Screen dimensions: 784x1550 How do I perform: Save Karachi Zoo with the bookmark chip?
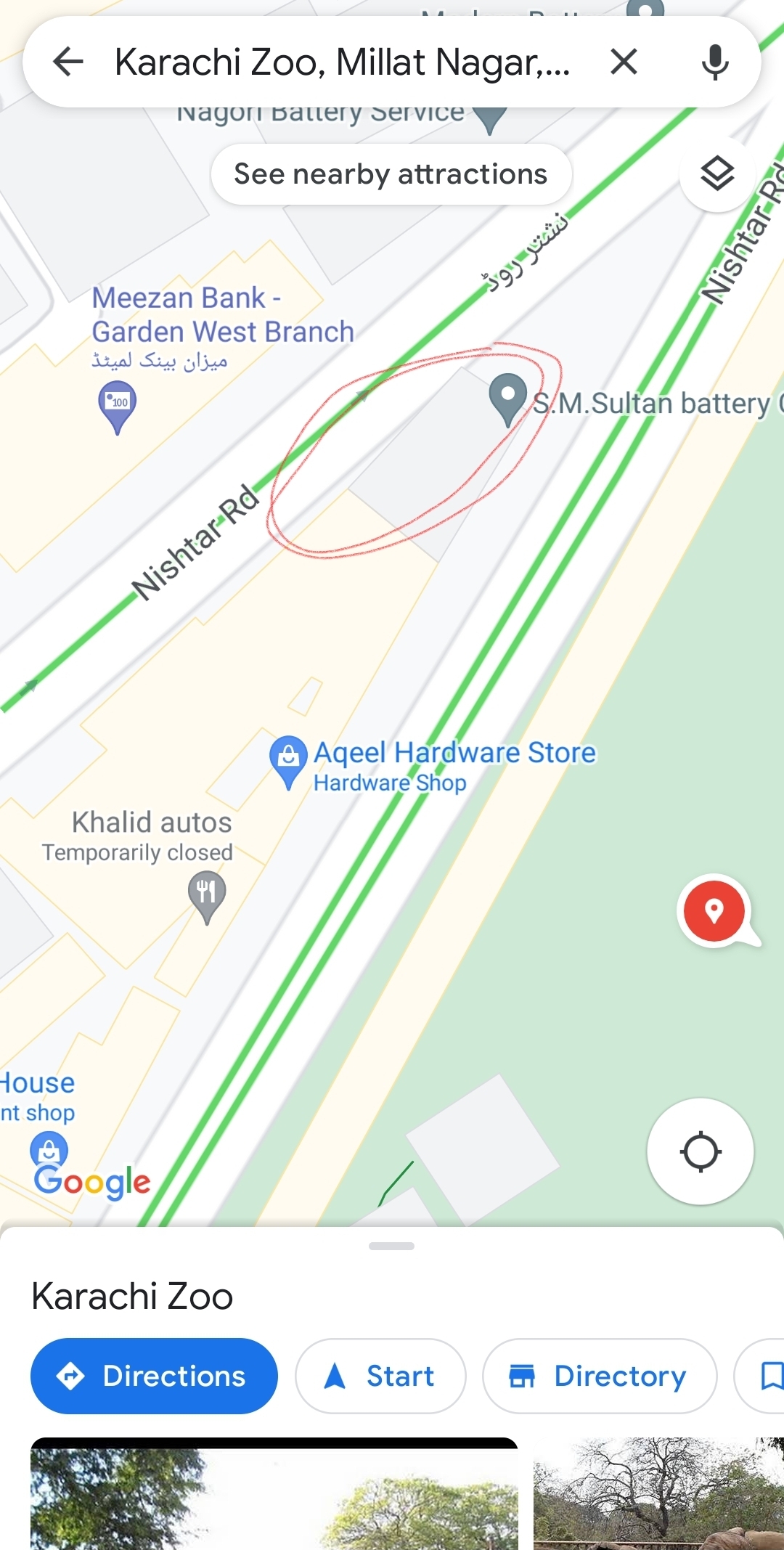pos(759,1376)
